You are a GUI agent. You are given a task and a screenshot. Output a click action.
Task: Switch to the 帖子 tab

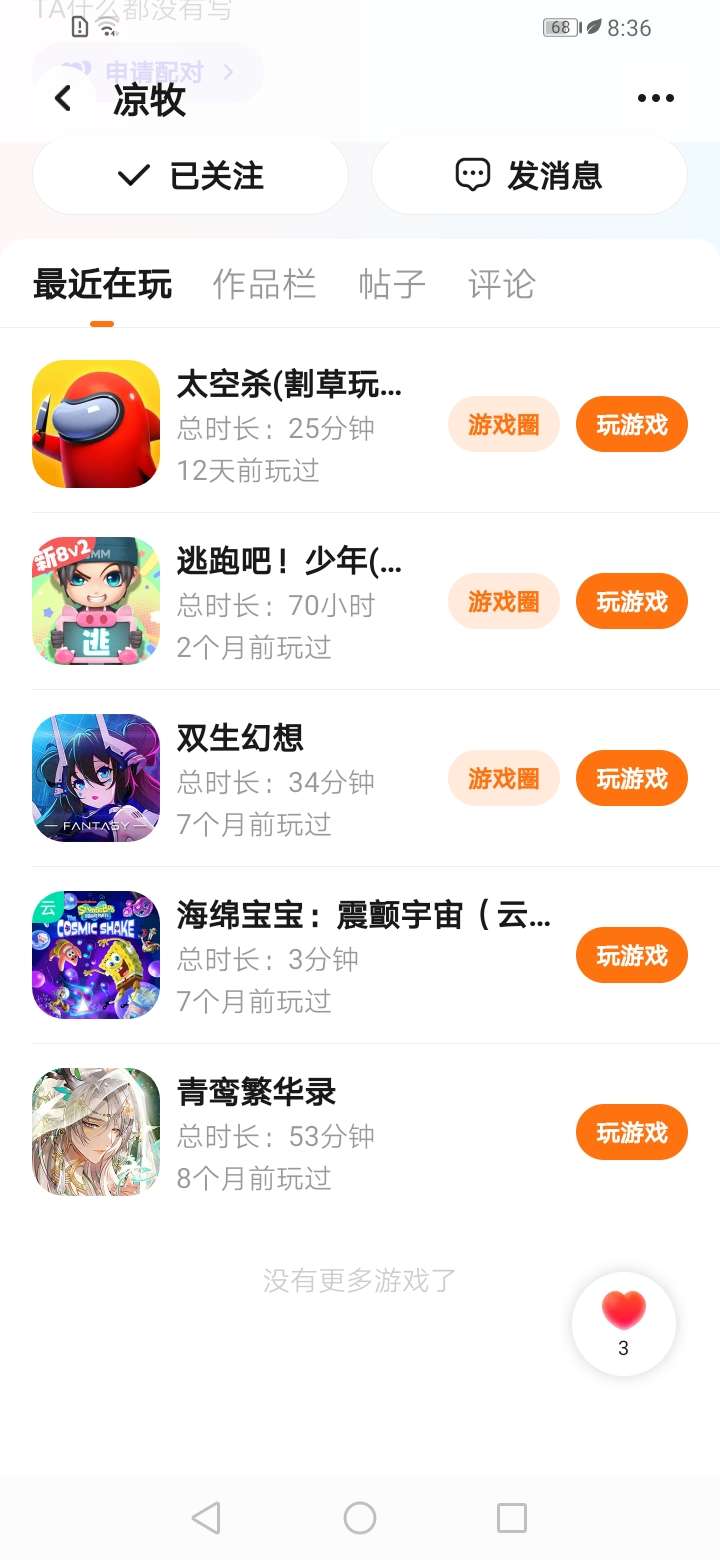pos(392,284)
